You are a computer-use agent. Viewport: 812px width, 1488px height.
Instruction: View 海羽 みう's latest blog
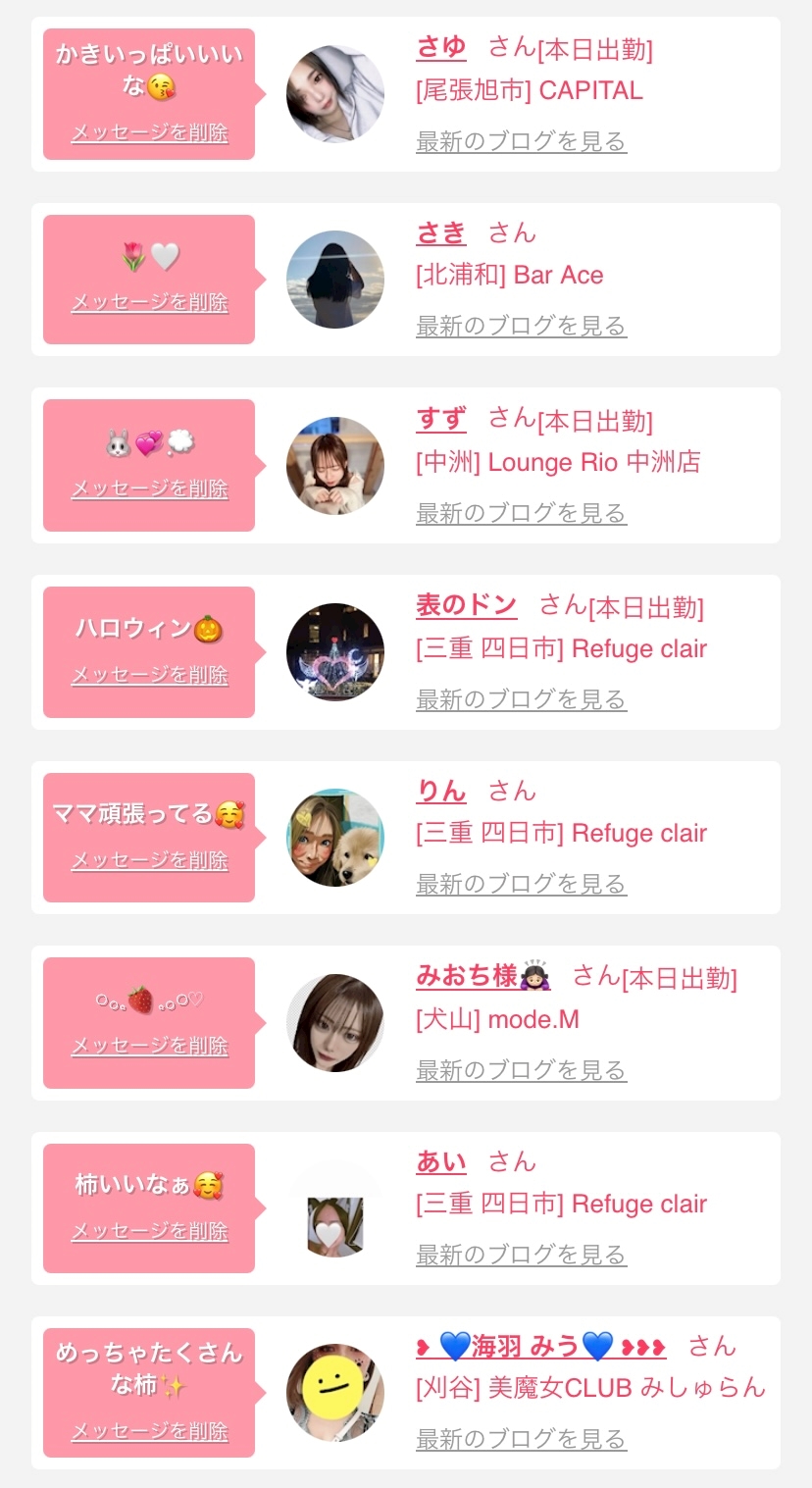(x=521, y=1439)
